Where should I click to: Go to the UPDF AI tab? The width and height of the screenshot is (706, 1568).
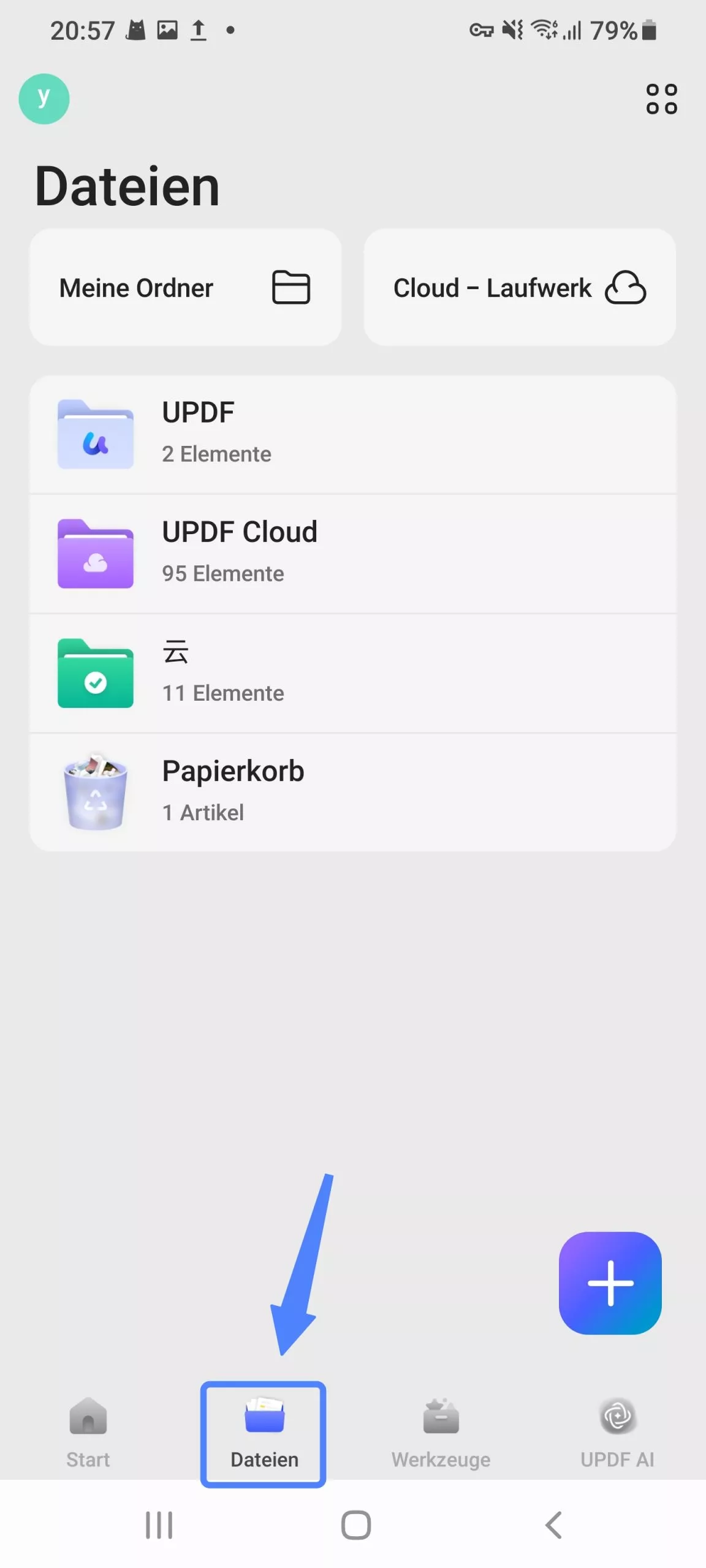point(617,1433)
